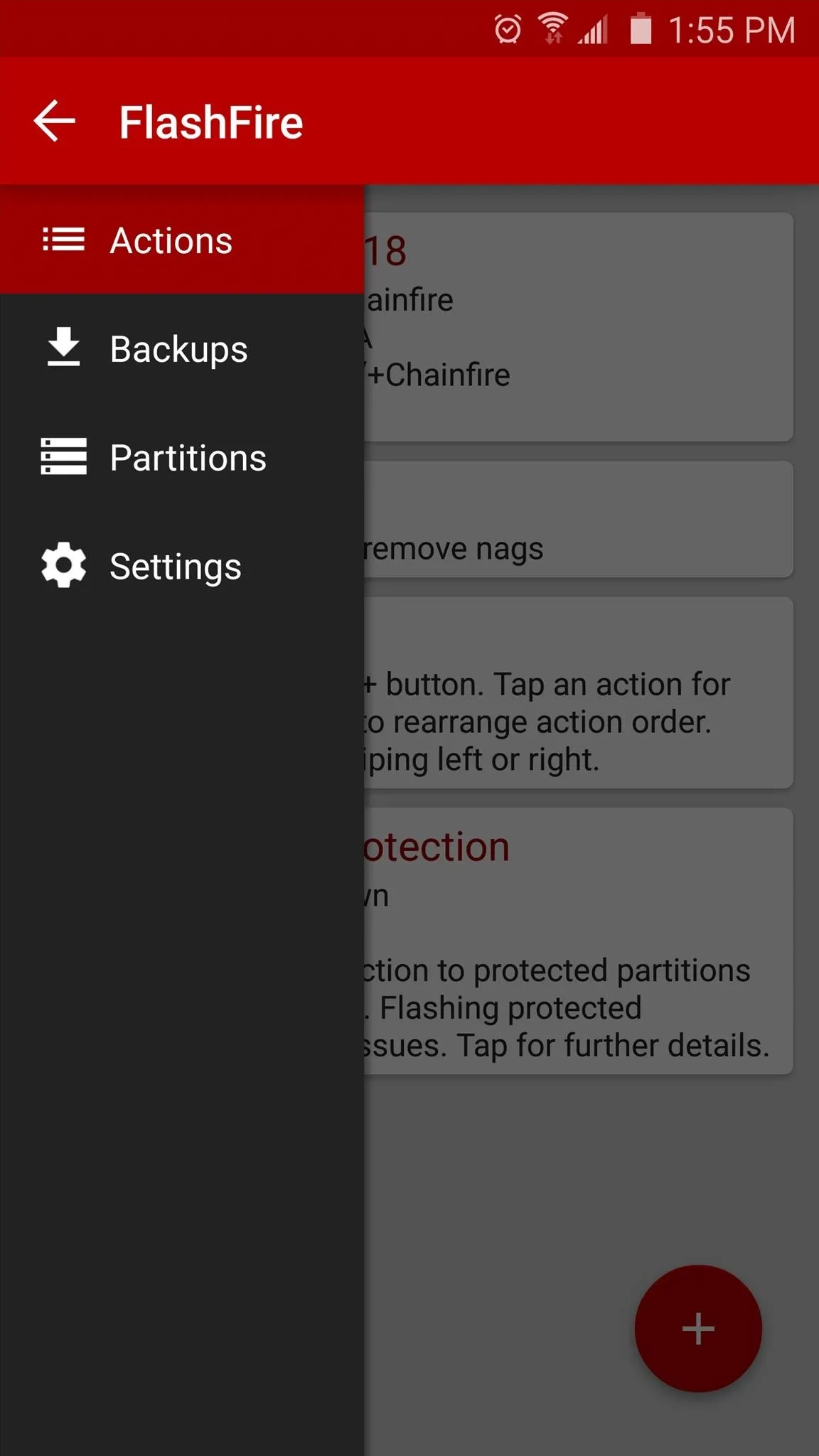Screen dimensions: 819x1456
Task: Go to Partitions
Action: coord(182,457)
